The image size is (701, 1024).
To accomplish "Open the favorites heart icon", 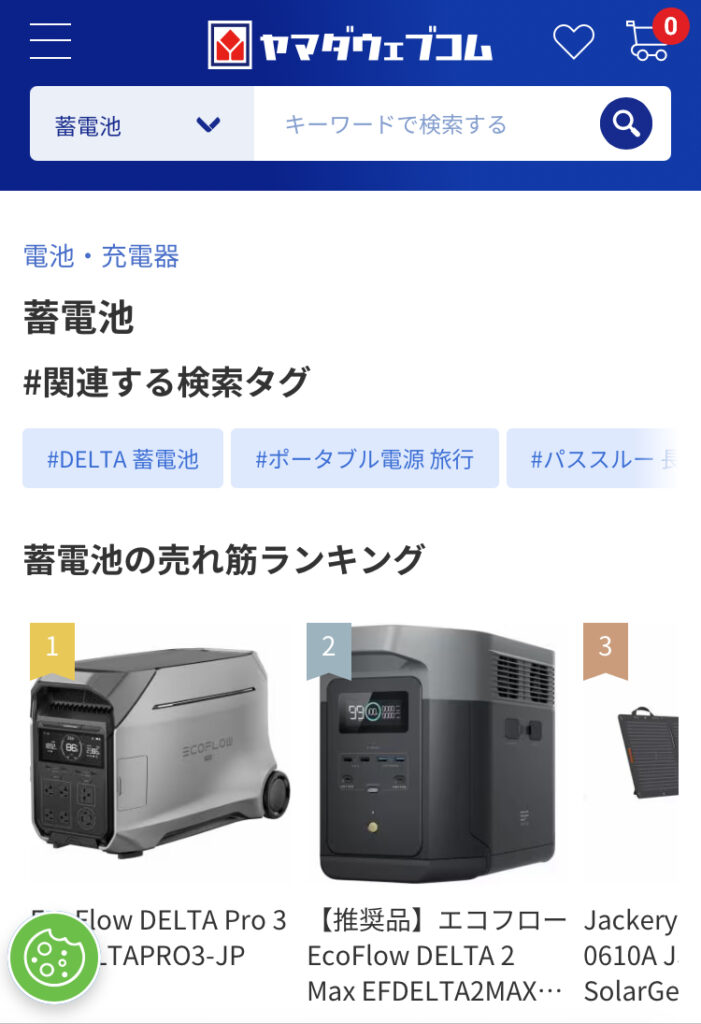I will pyautogui.click(x=573, y=42).
